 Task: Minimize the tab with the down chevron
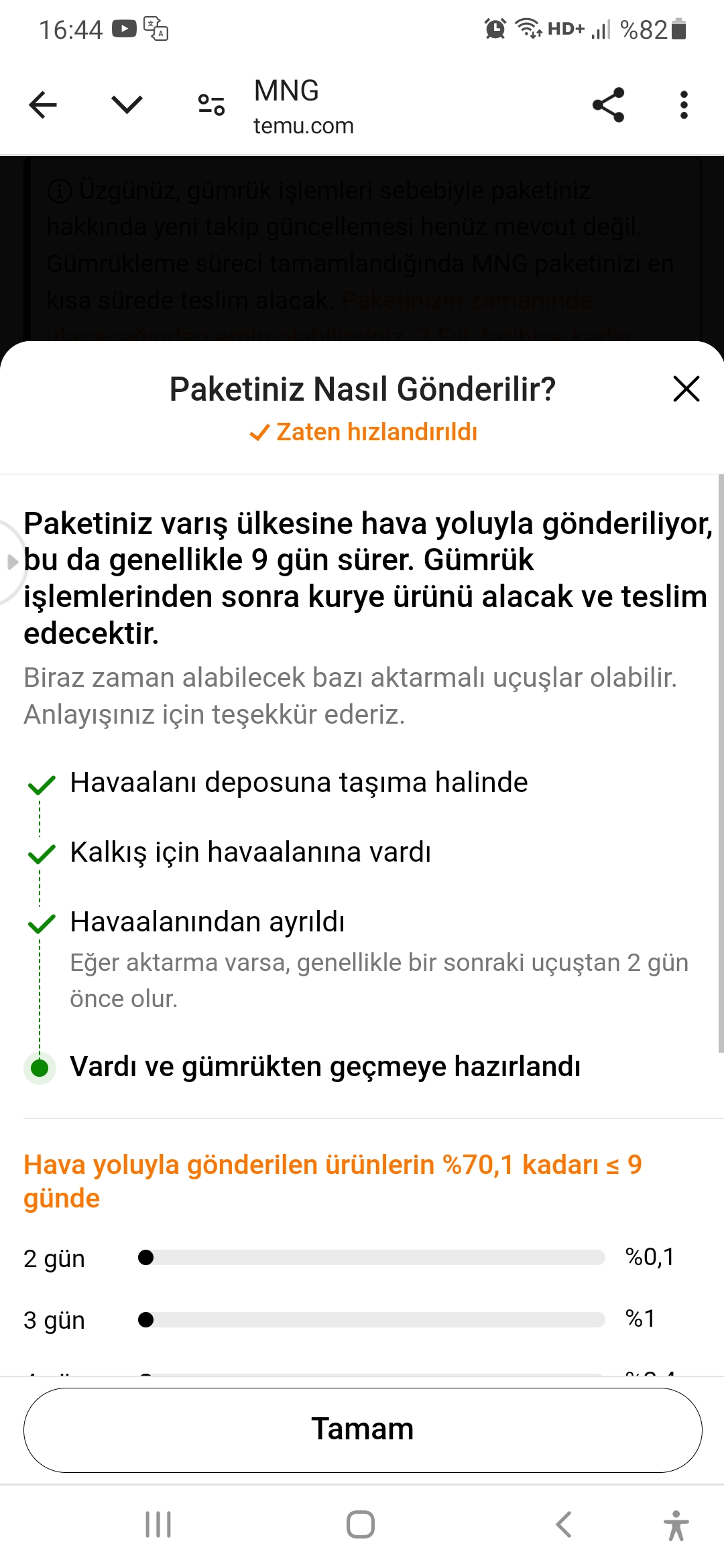pos(127,105)
